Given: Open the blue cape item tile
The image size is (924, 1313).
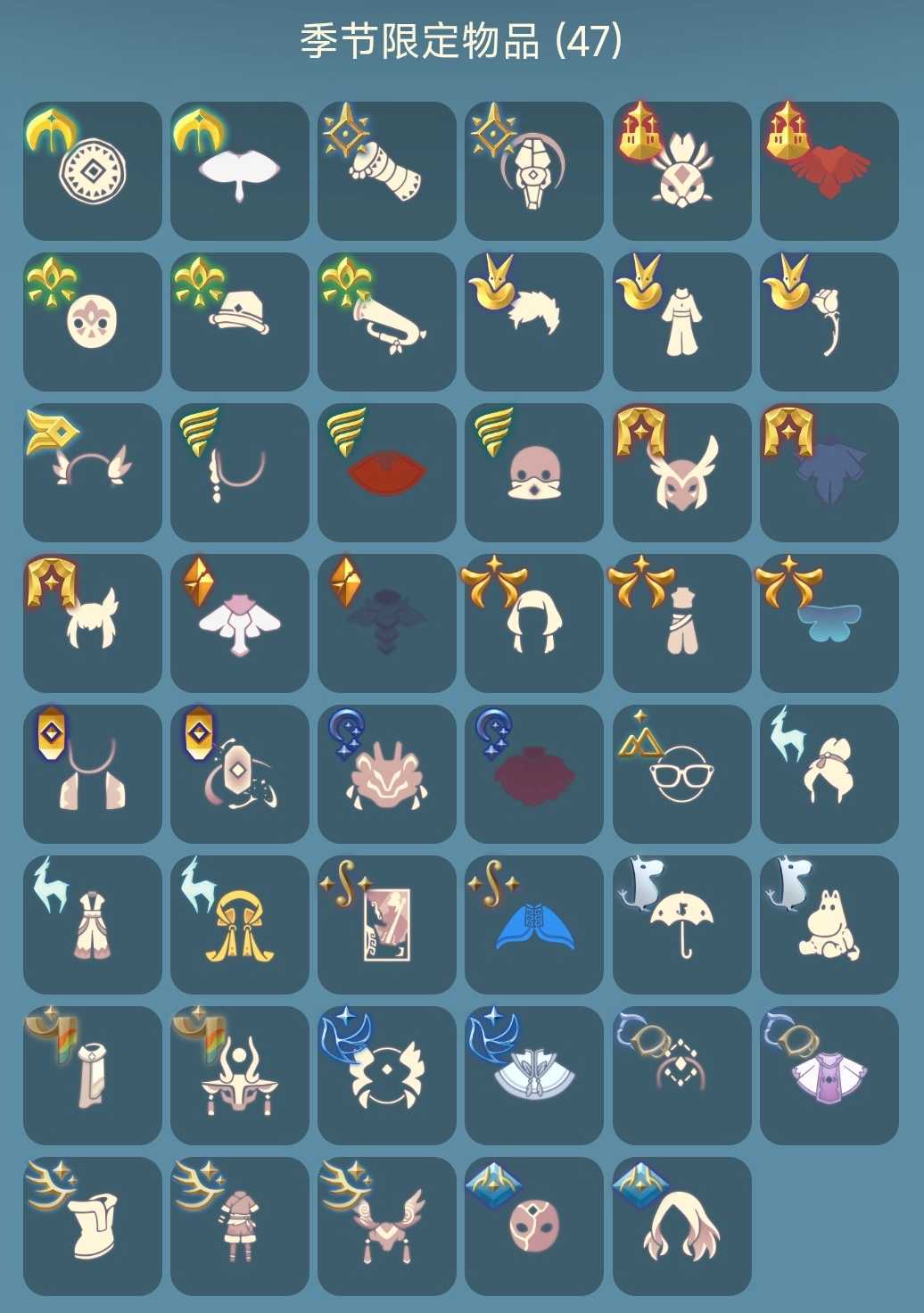Looking at the screenshot, I should (x=533, y=924).
